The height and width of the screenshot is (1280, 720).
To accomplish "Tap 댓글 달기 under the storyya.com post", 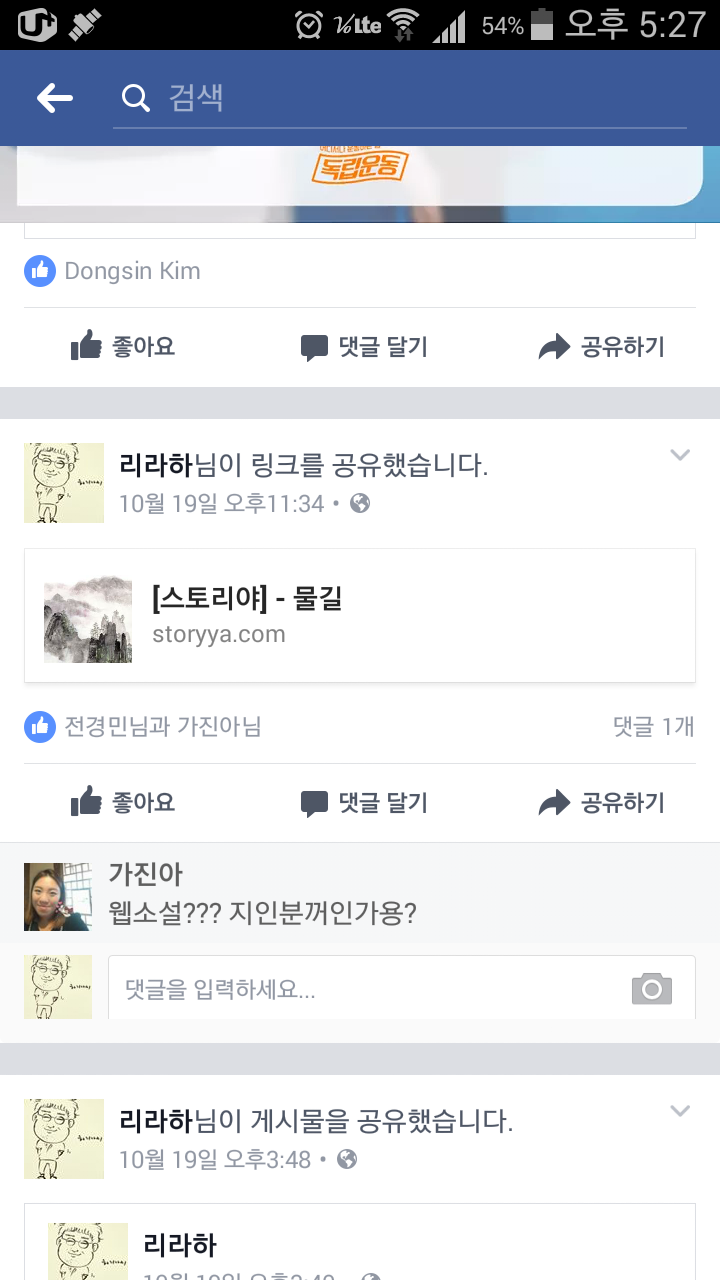I will tap(364, 802).
